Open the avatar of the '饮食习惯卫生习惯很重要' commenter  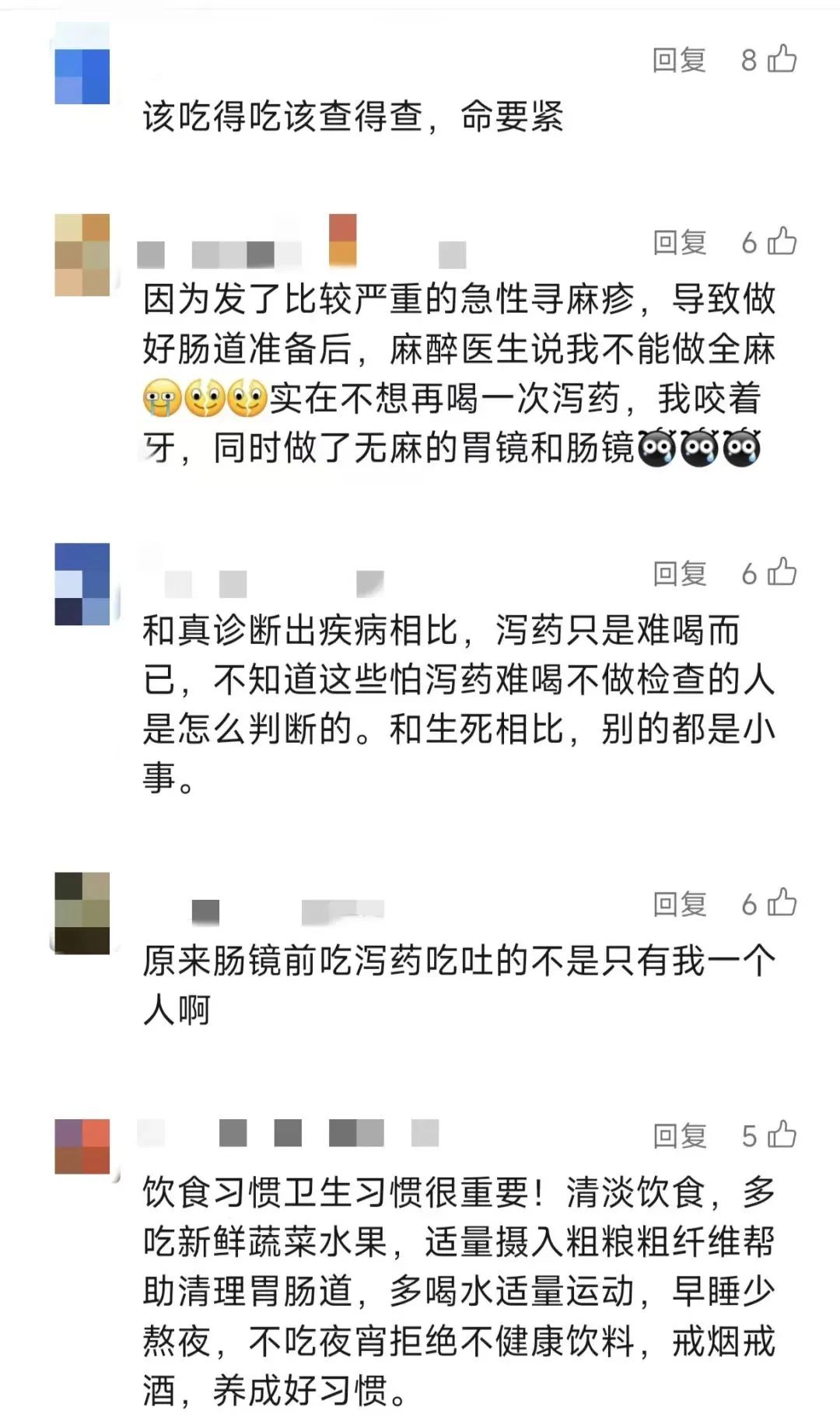(82, 1146)
